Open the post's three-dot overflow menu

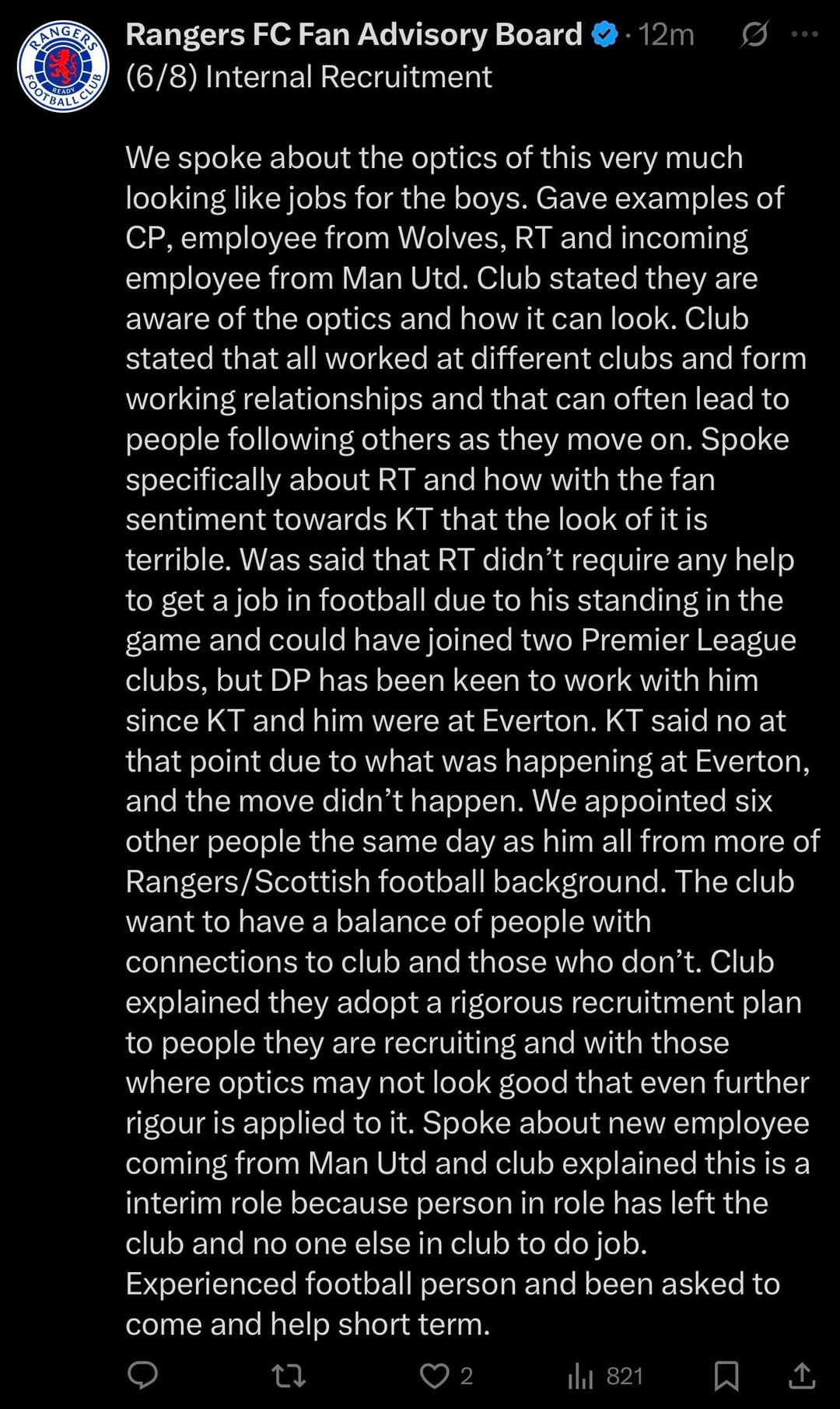click(803, 34)
